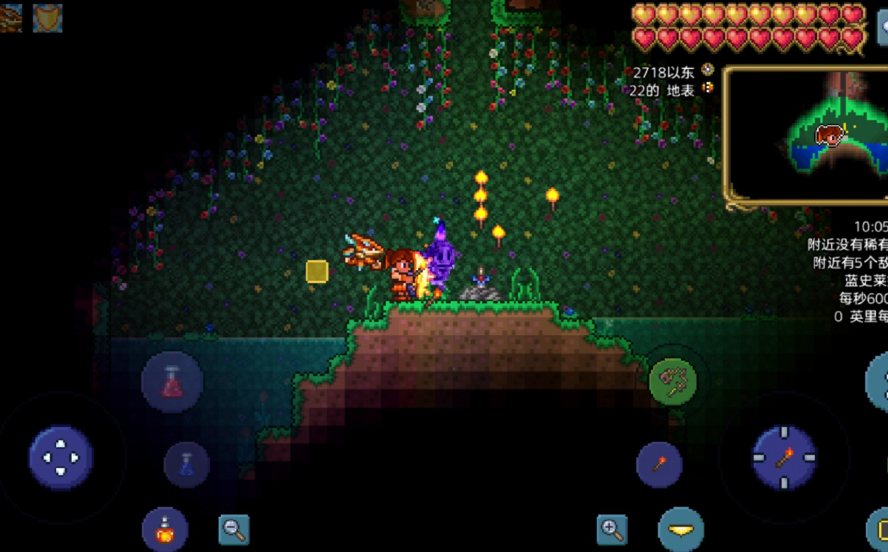Use the red healing potion quick button
Viewport: 888px width, 552px height.
(x=172, y=382)
